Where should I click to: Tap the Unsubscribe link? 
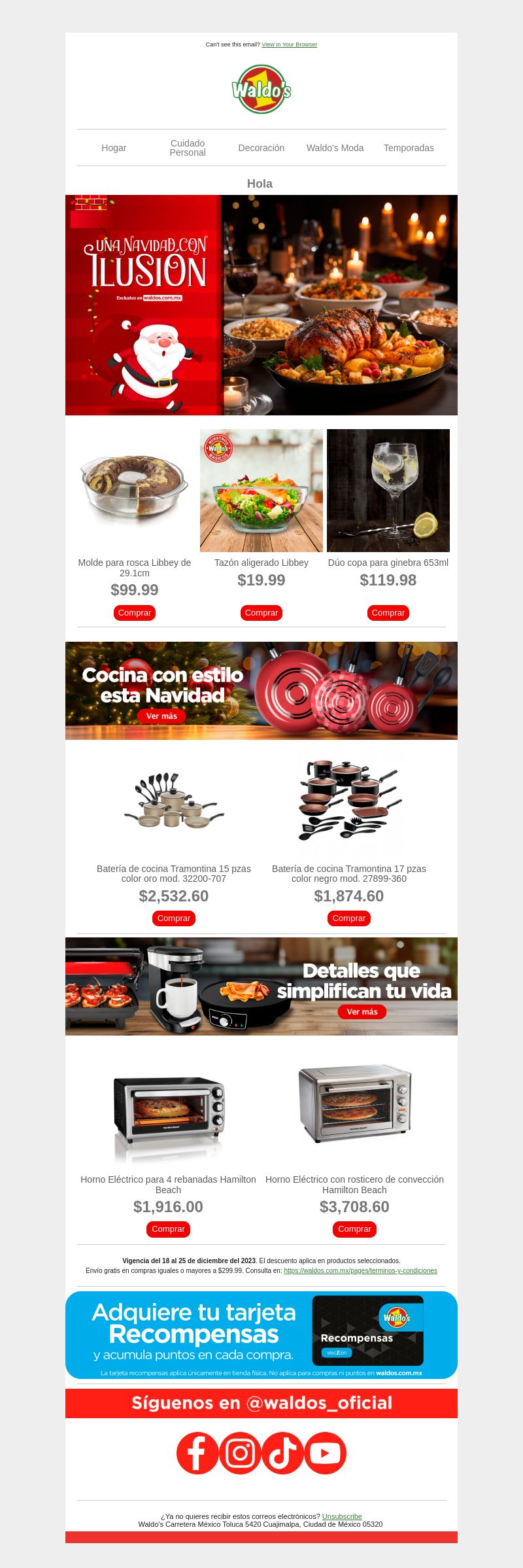tap(342, 1516)
